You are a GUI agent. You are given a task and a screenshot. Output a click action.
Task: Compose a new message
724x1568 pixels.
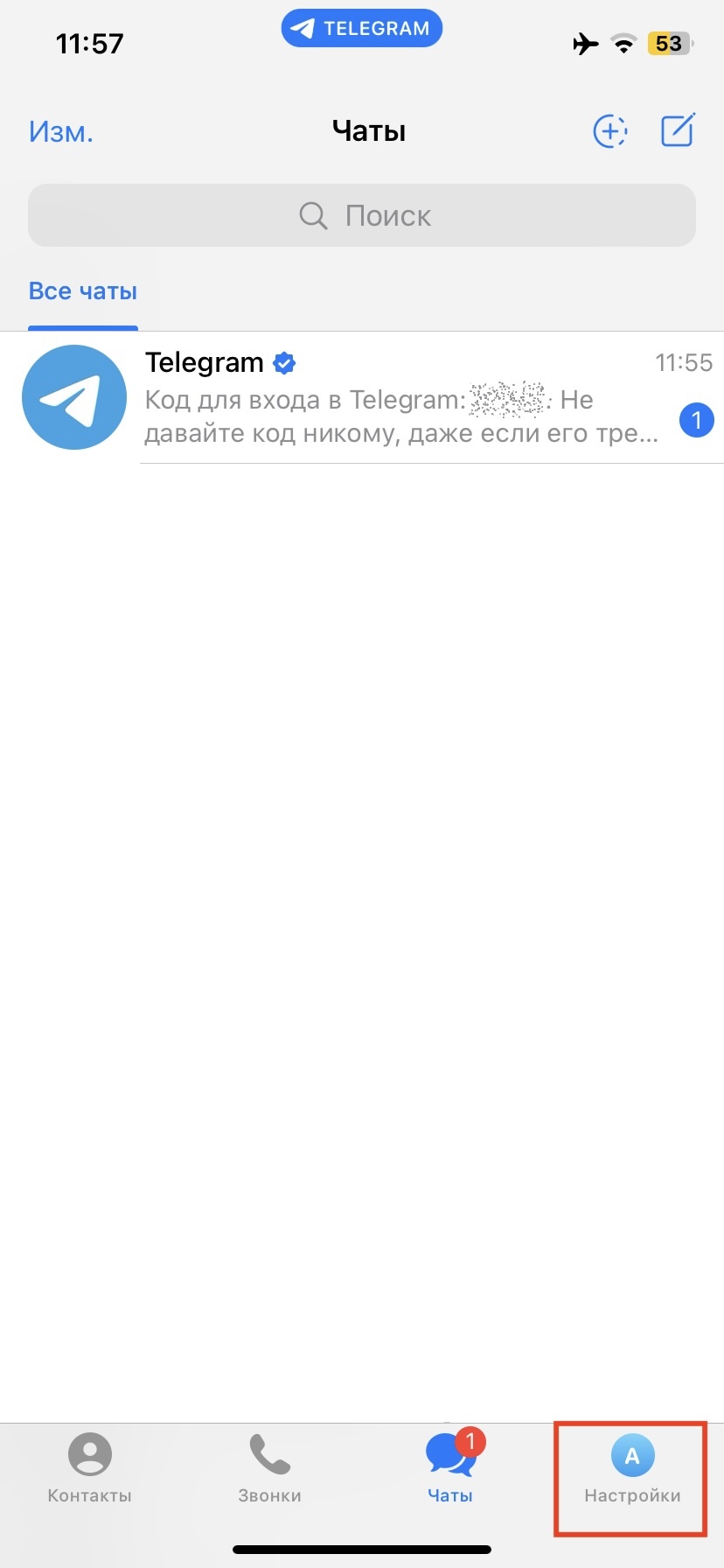(x=678, y=131)
